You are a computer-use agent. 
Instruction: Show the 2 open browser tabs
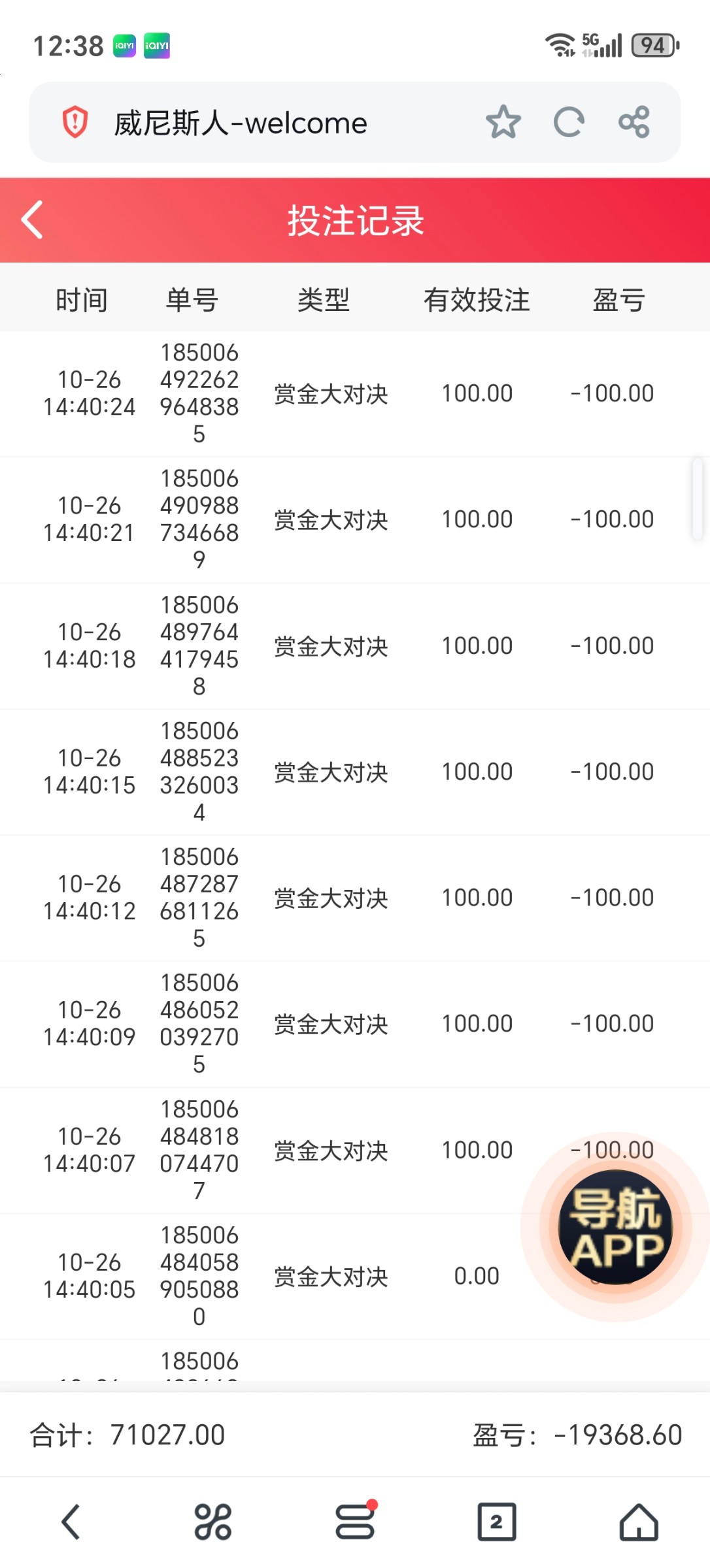[497, 1522]
